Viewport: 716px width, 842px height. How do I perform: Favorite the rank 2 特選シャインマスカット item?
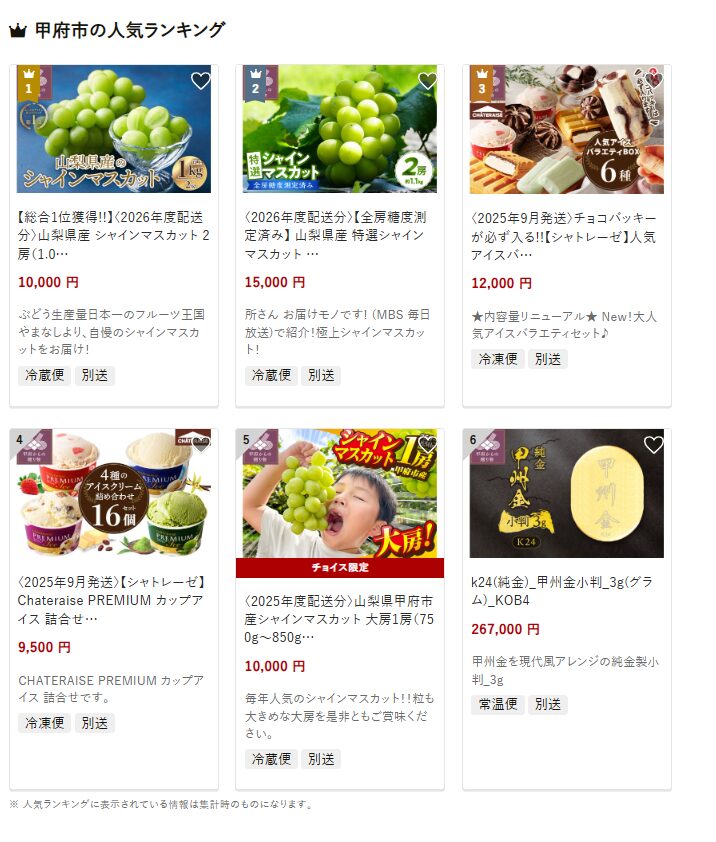[427, 82]
